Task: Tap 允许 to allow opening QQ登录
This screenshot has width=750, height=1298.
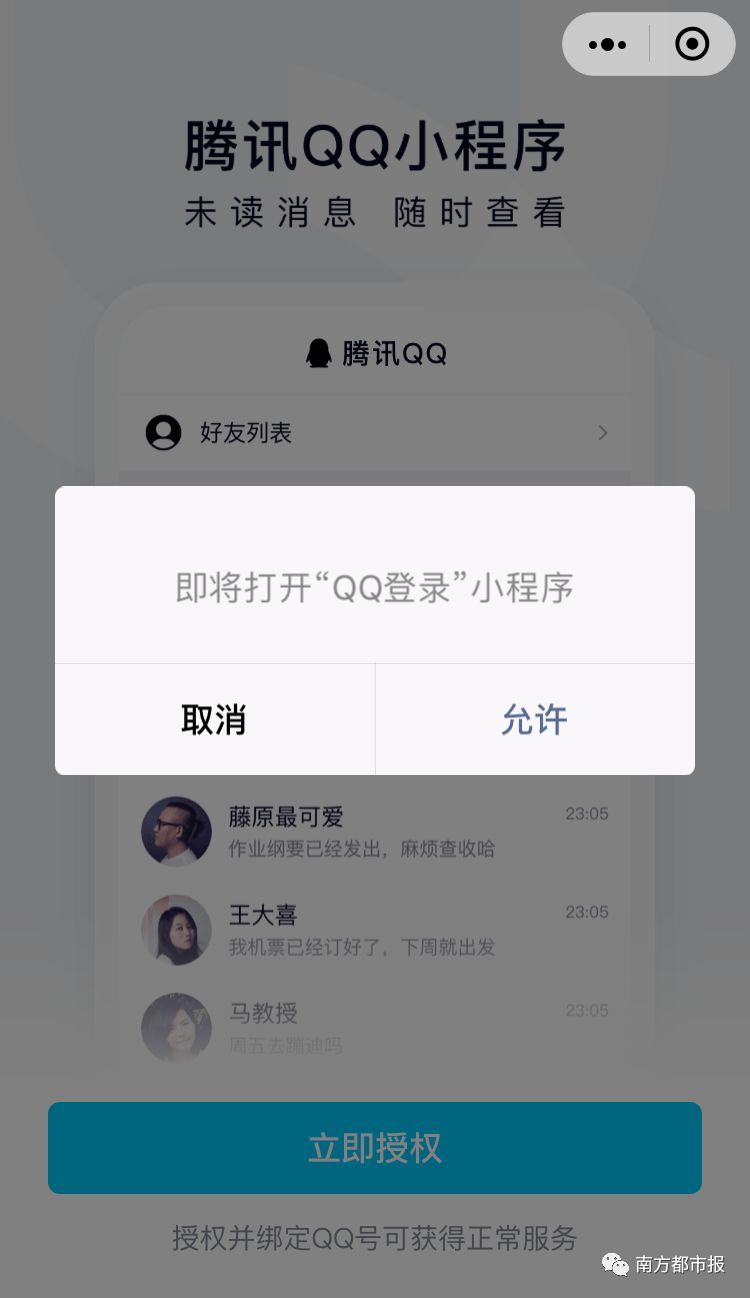Action: 534,719
